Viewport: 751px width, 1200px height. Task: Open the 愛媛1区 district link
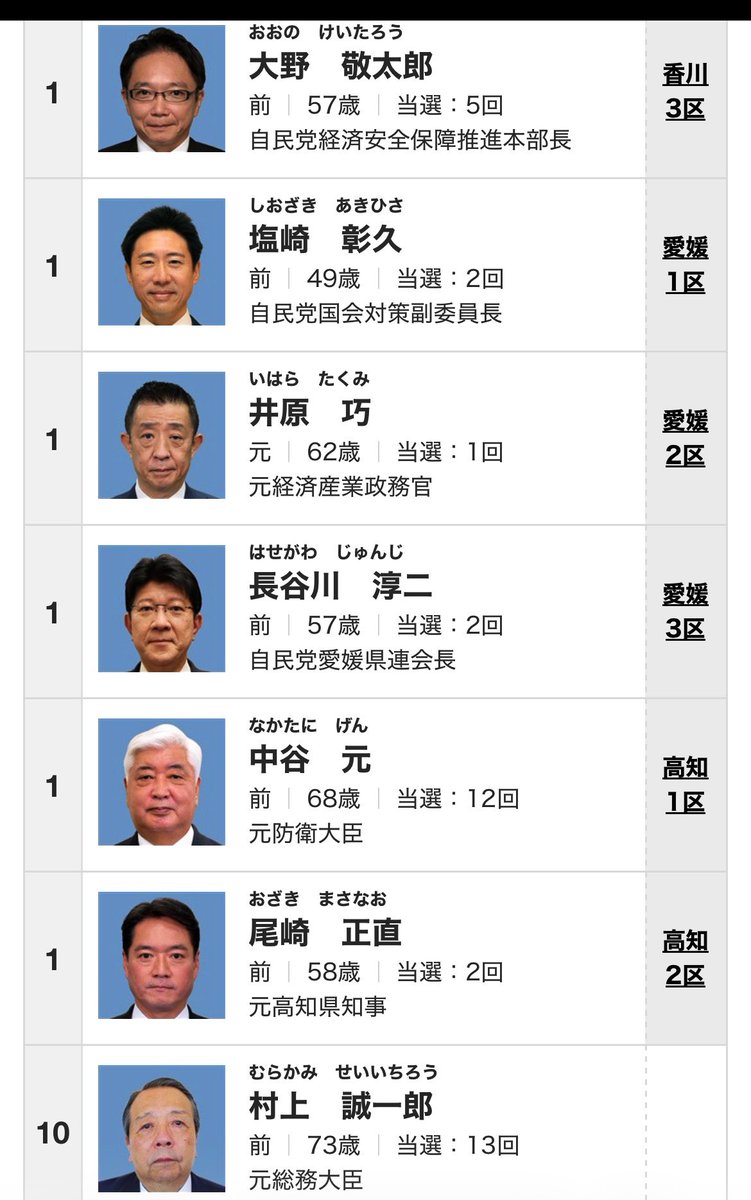tap(685, 265)
